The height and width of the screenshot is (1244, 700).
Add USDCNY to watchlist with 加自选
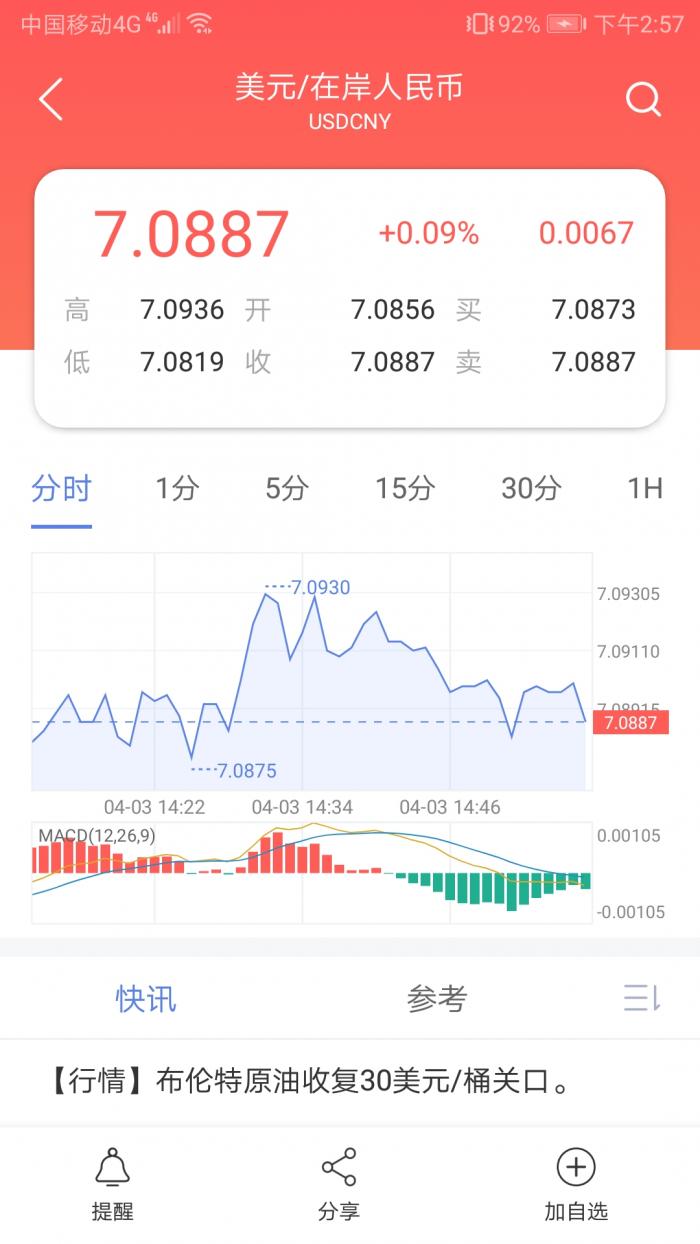pyautogui.click(x=575, y=1185)
